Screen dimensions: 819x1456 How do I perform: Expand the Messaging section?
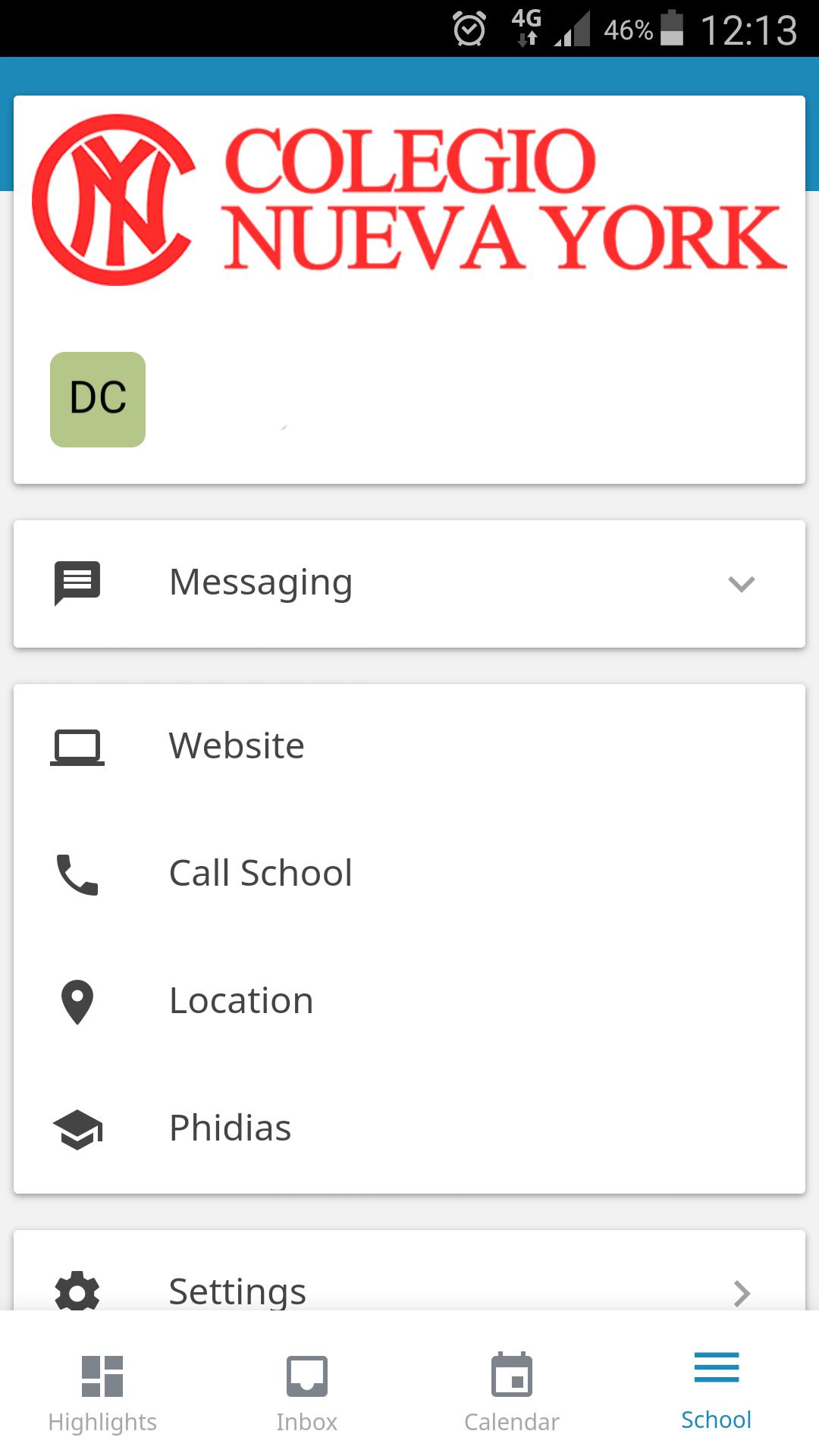click(409, 584)
